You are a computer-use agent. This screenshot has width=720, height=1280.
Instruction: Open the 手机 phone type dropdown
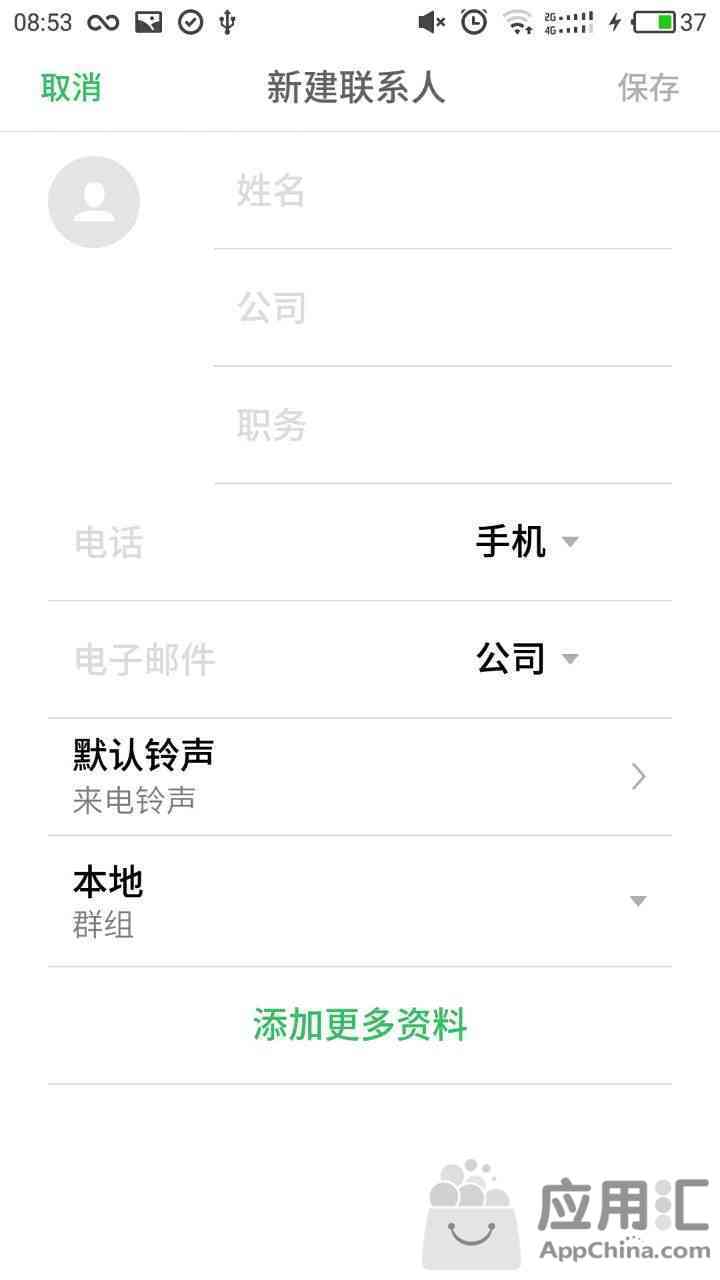pos(527,542)
